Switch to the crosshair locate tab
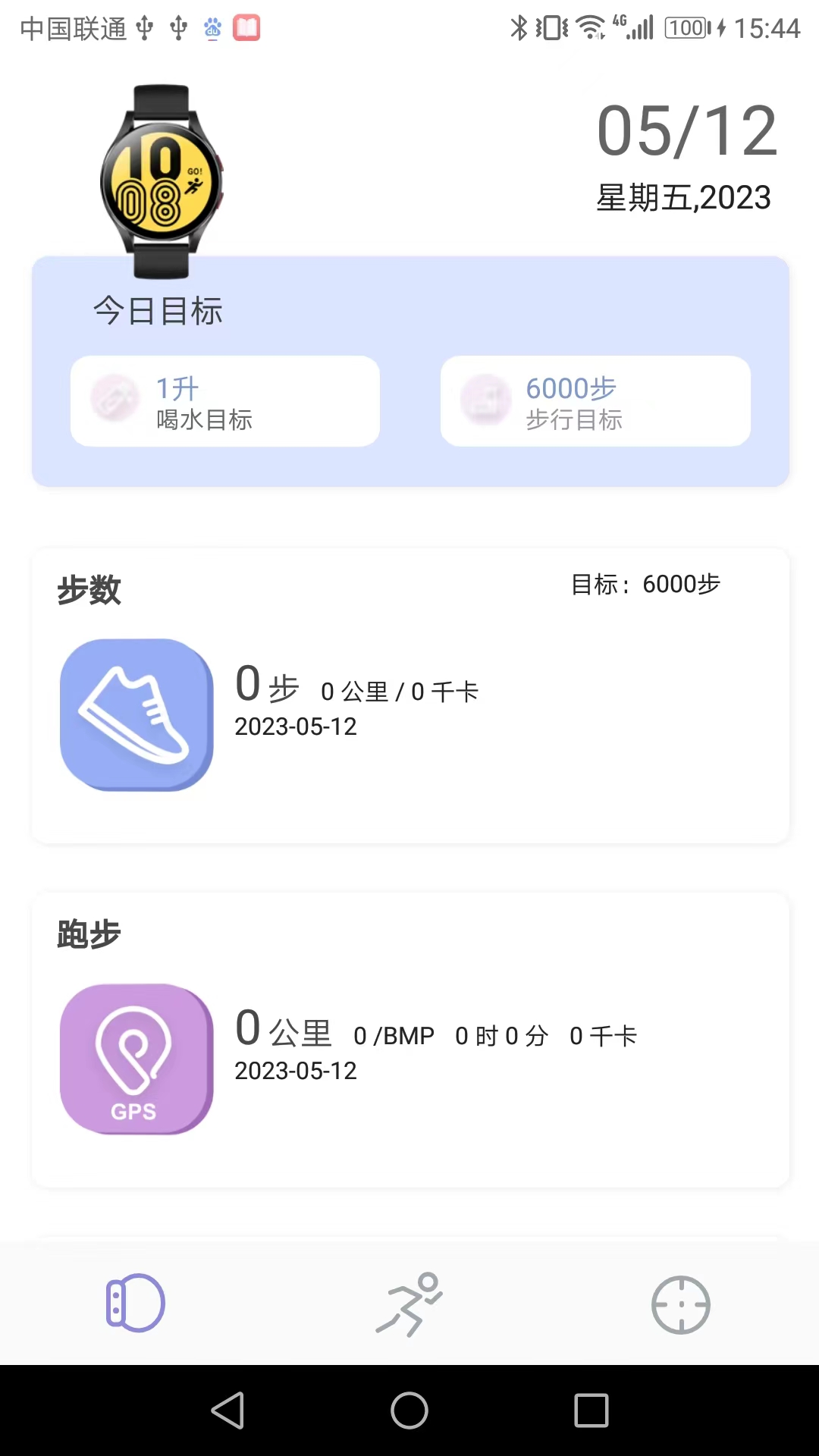 click(x=680, y=1304)
